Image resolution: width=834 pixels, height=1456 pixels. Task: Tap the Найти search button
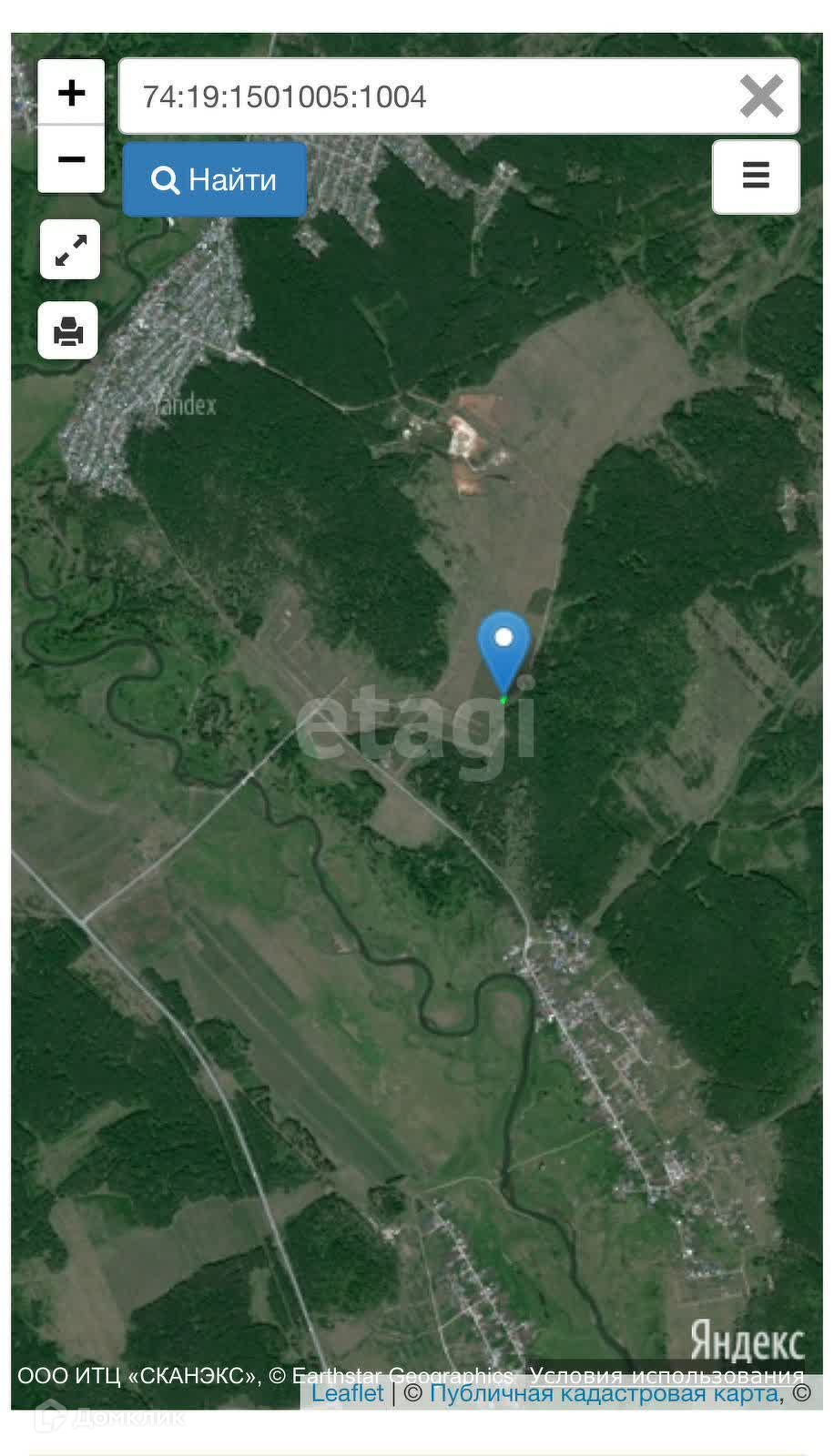click(215, 179)
